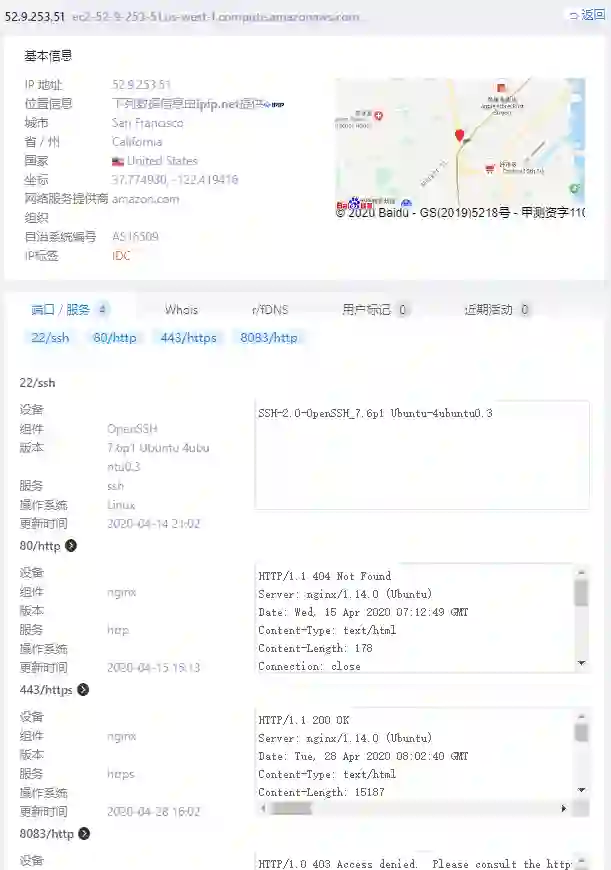Switch to the Whois tab

click(181, 310)
